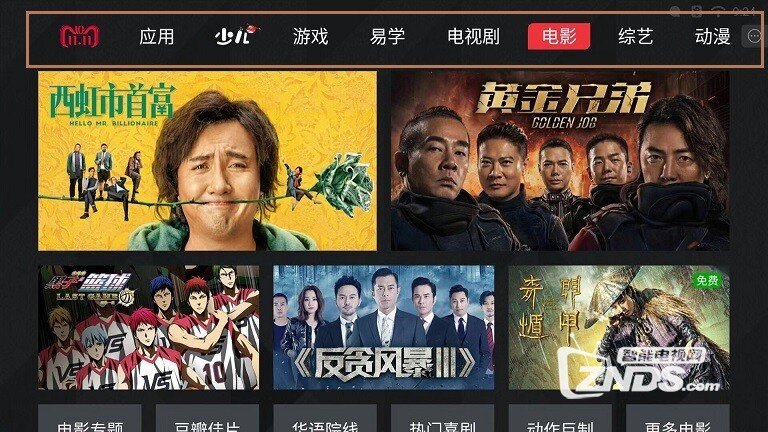Open the 西虹市首富 movie poster
Screen dimensions: 768x432
208,160
